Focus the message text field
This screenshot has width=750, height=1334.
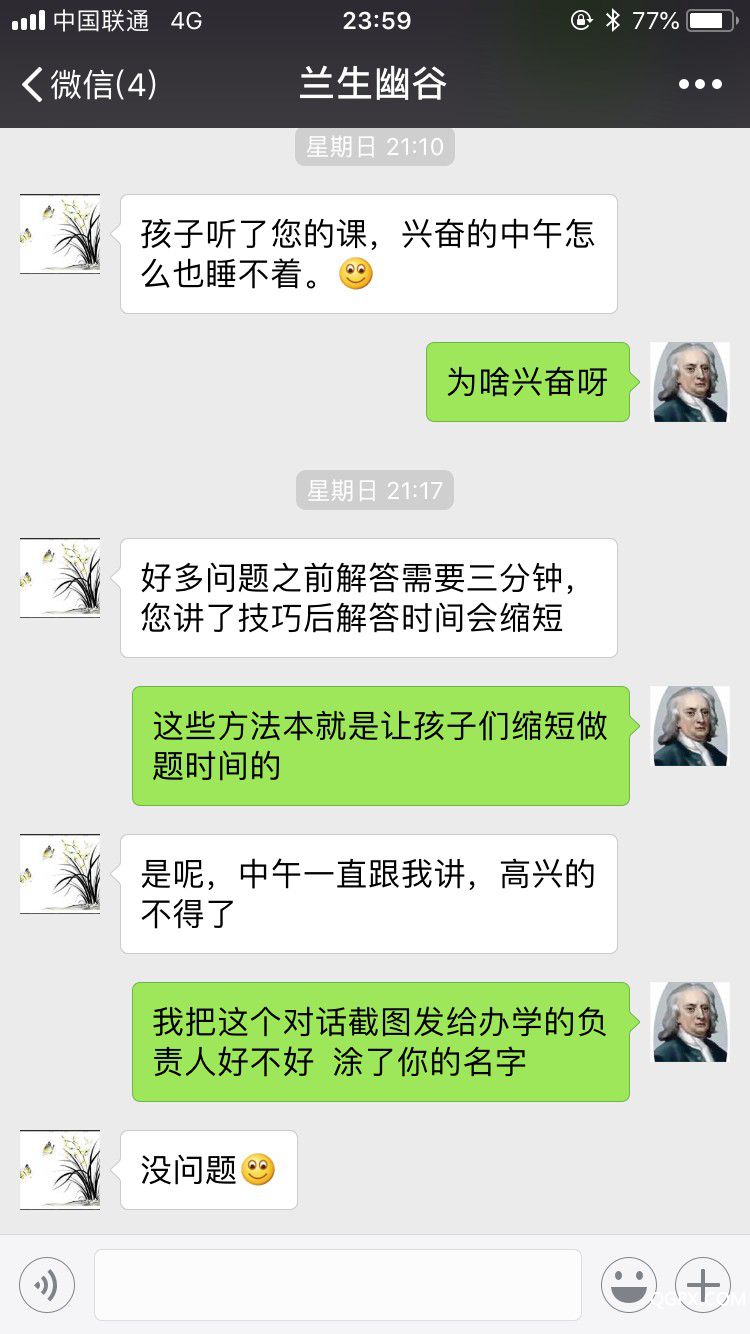(338, 1285)
